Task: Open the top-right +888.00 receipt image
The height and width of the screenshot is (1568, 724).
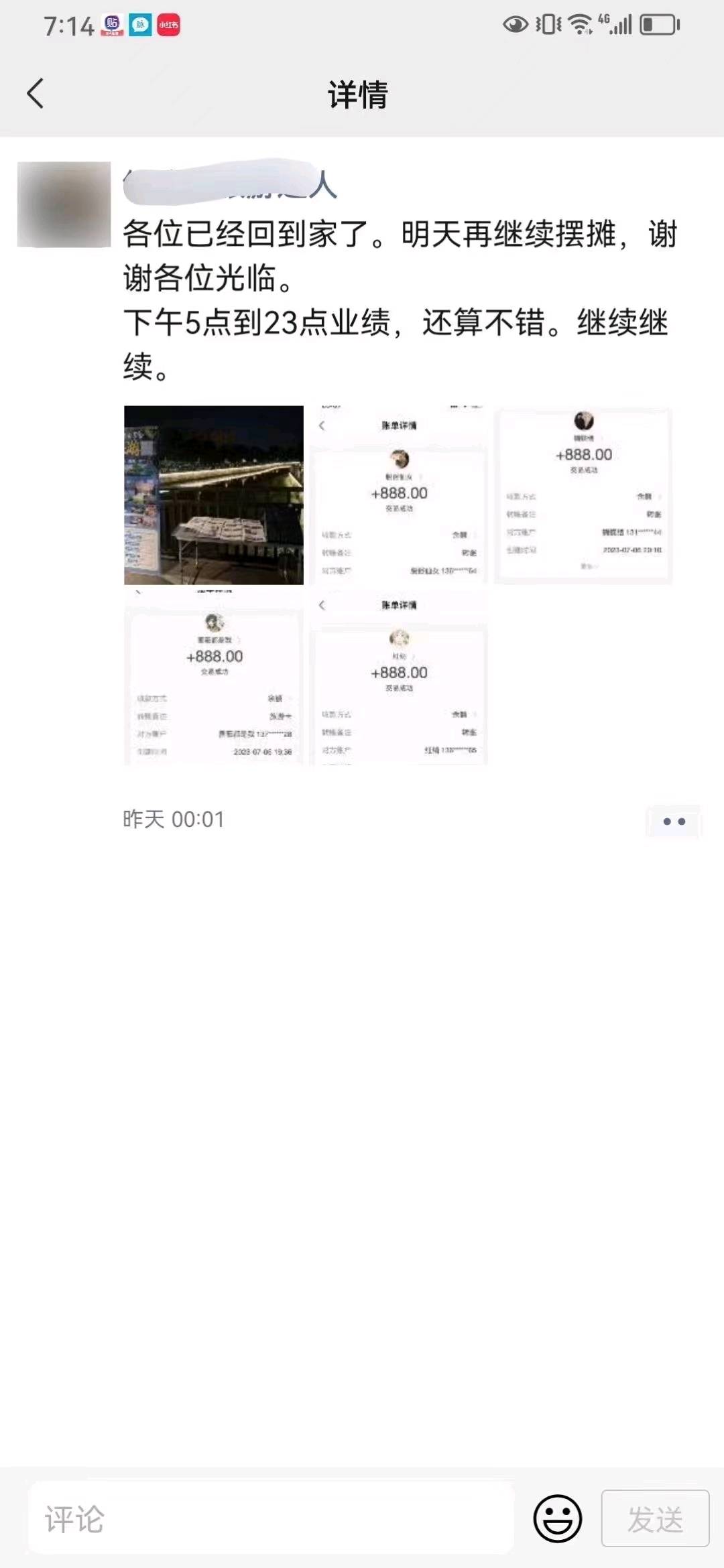Action: 583,495
